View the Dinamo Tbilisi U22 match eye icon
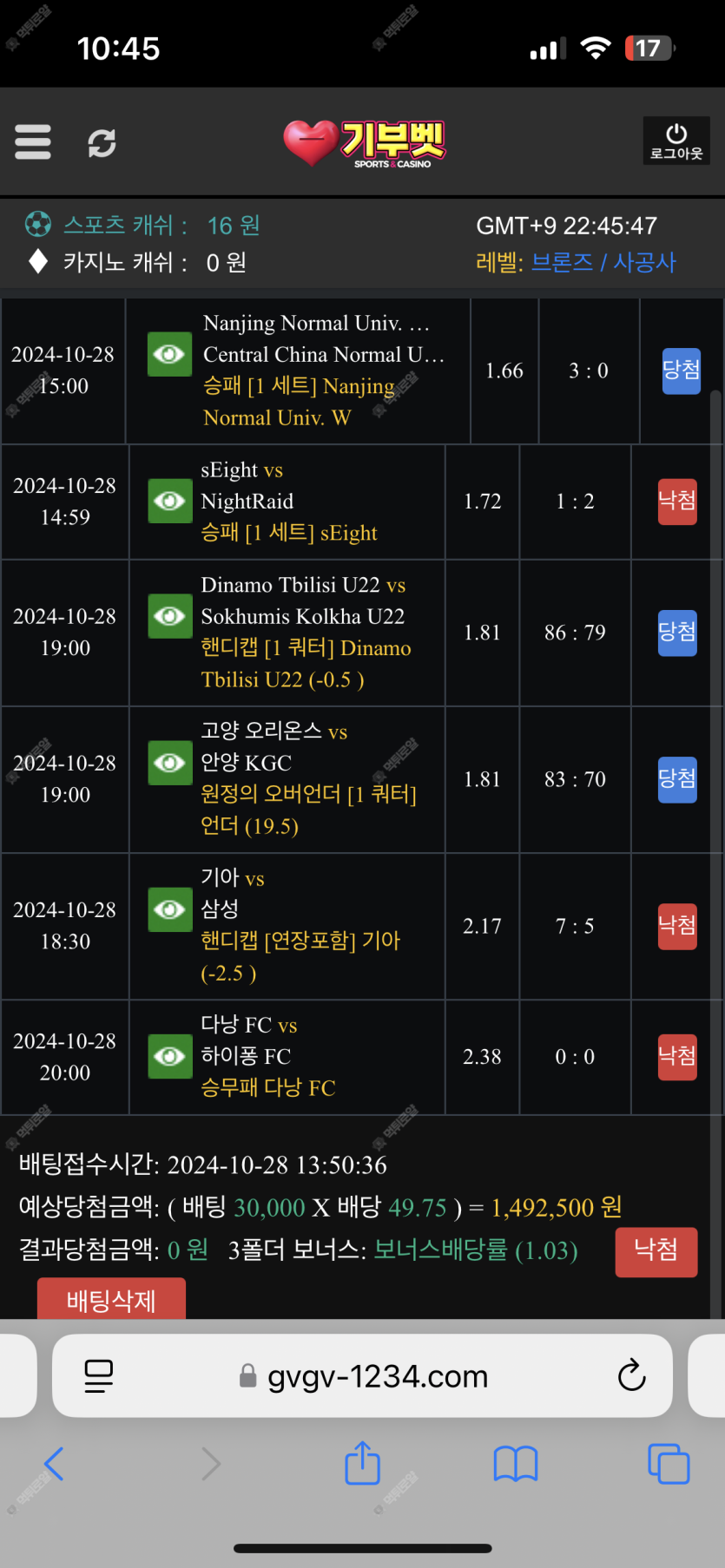This screenshot has height=1568, width=725. [x=169, y=616]
